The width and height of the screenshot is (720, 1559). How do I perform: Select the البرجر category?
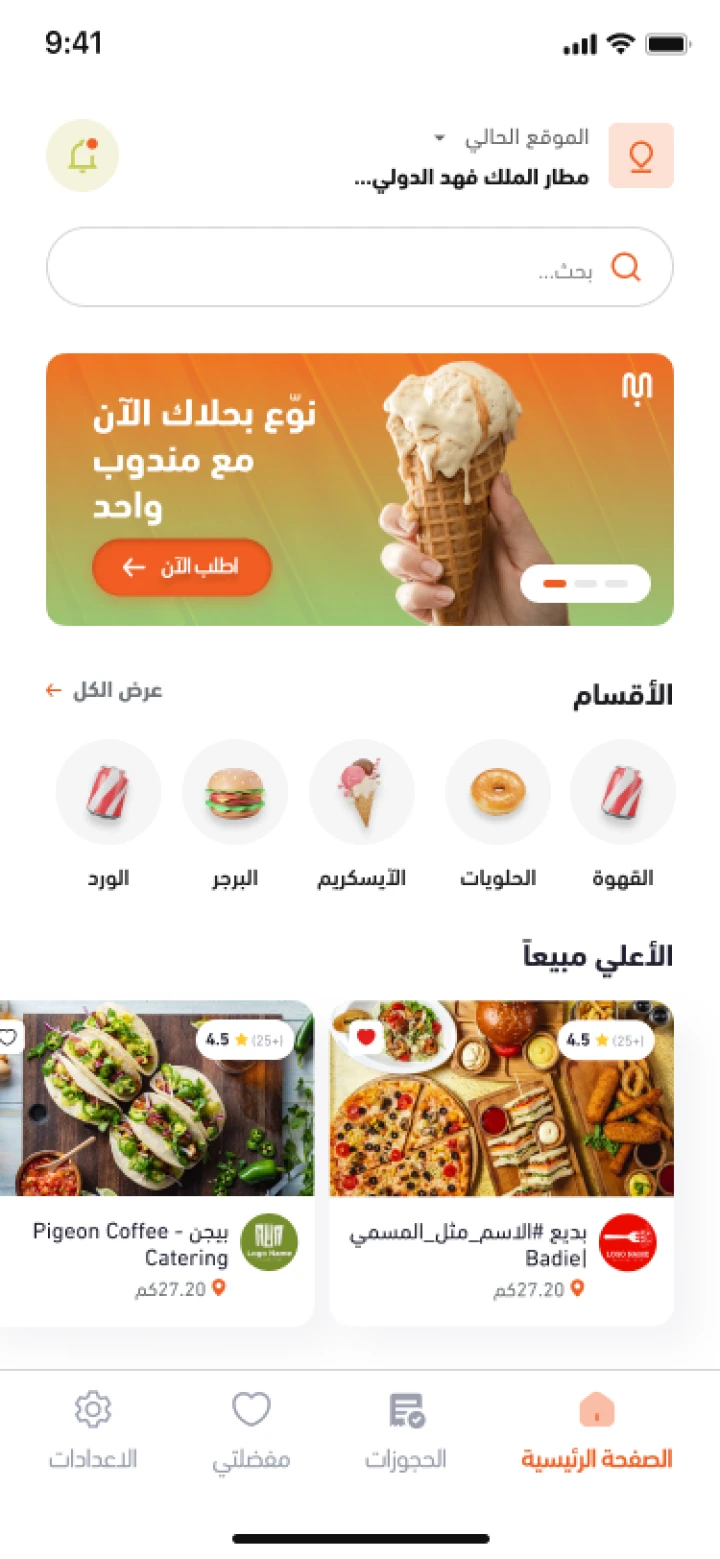coord(235,792)
